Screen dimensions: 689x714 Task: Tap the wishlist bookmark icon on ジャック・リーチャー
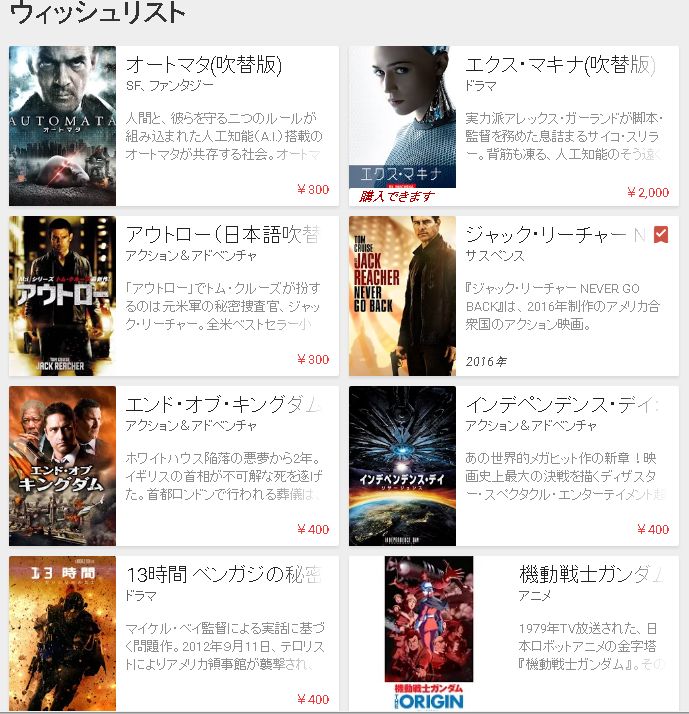[660, 235]
